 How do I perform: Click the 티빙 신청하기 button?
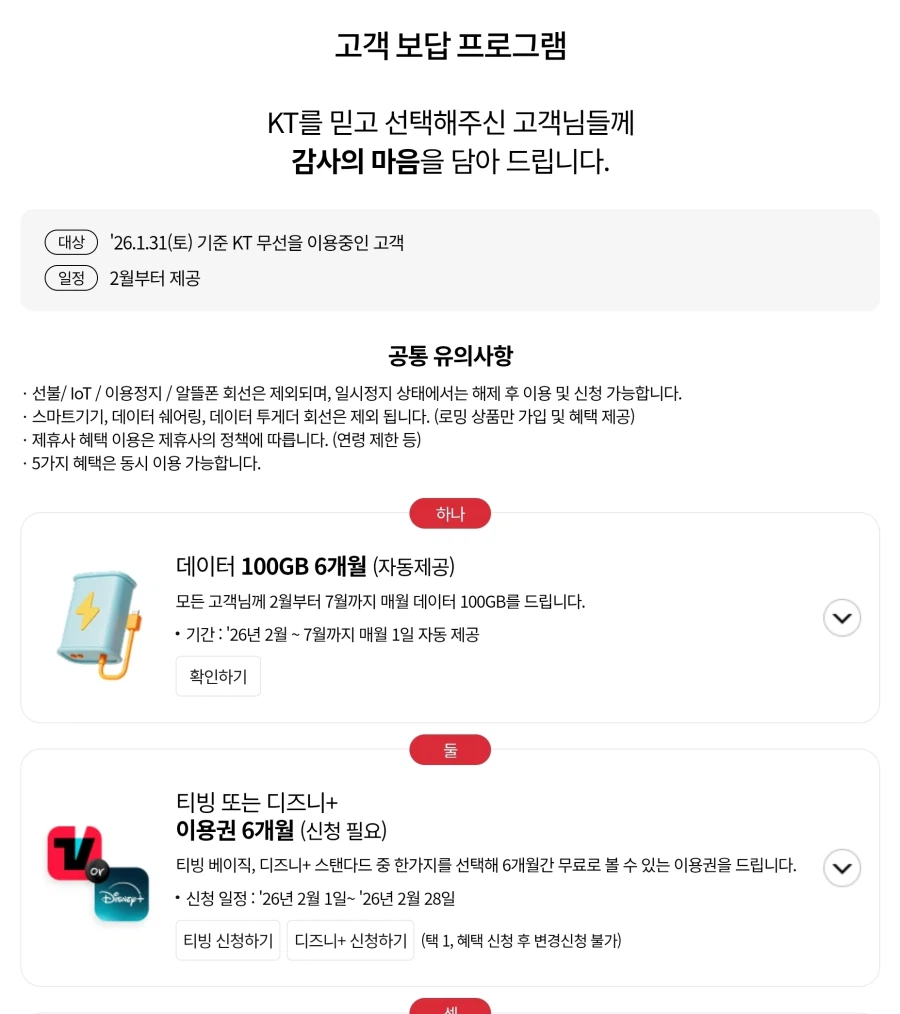pos(227,940)
